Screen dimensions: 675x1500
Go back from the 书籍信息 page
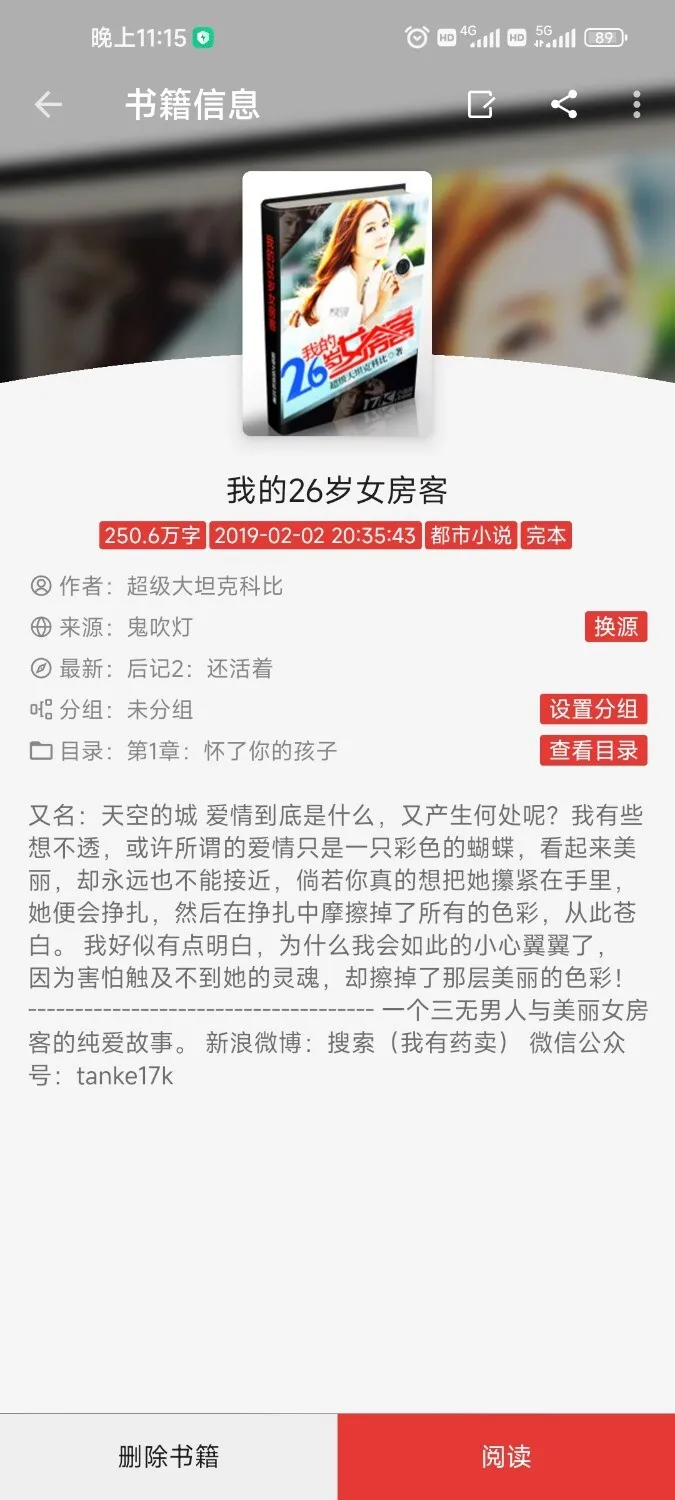tap(48, 105)
